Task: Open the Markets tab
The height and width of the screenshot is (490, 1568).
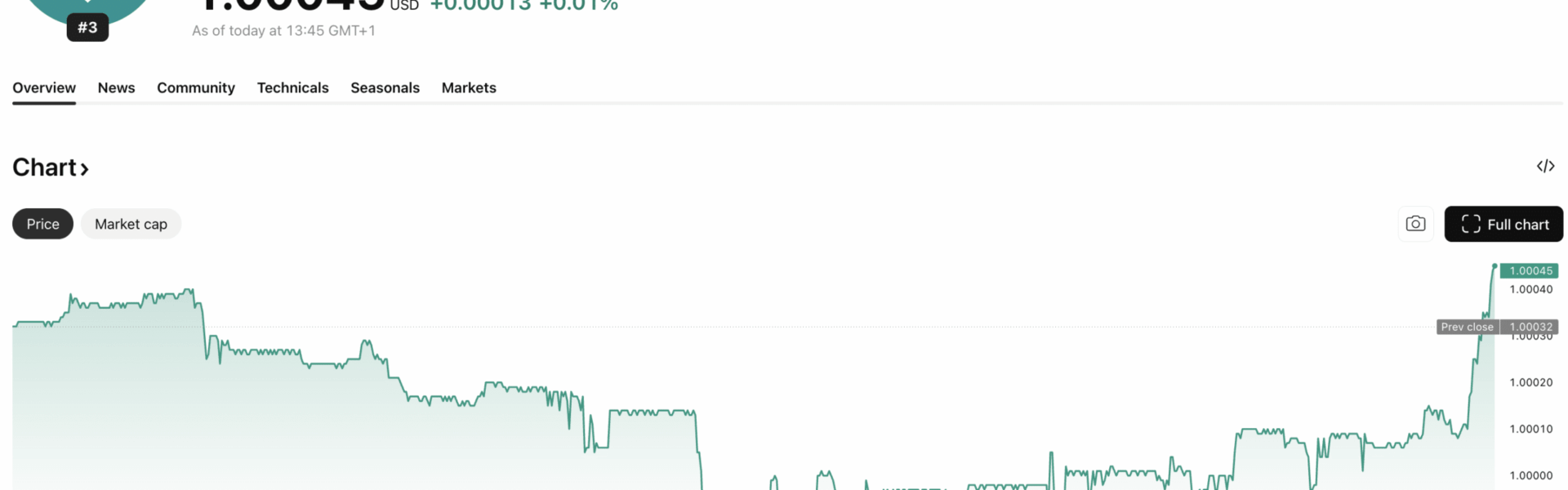Action: 469,87
